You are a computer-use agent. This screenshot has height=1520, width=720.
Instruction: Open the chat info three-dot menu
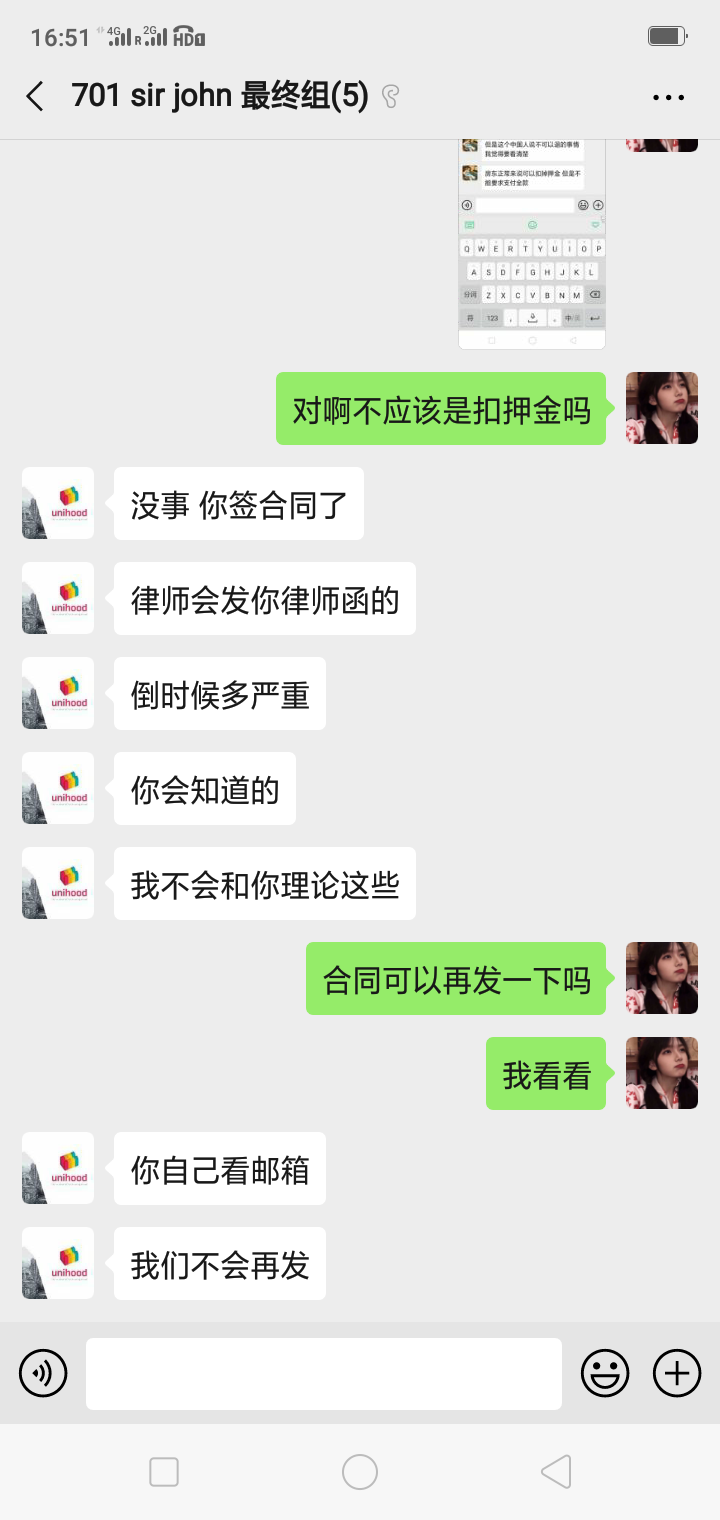point(668,97)
